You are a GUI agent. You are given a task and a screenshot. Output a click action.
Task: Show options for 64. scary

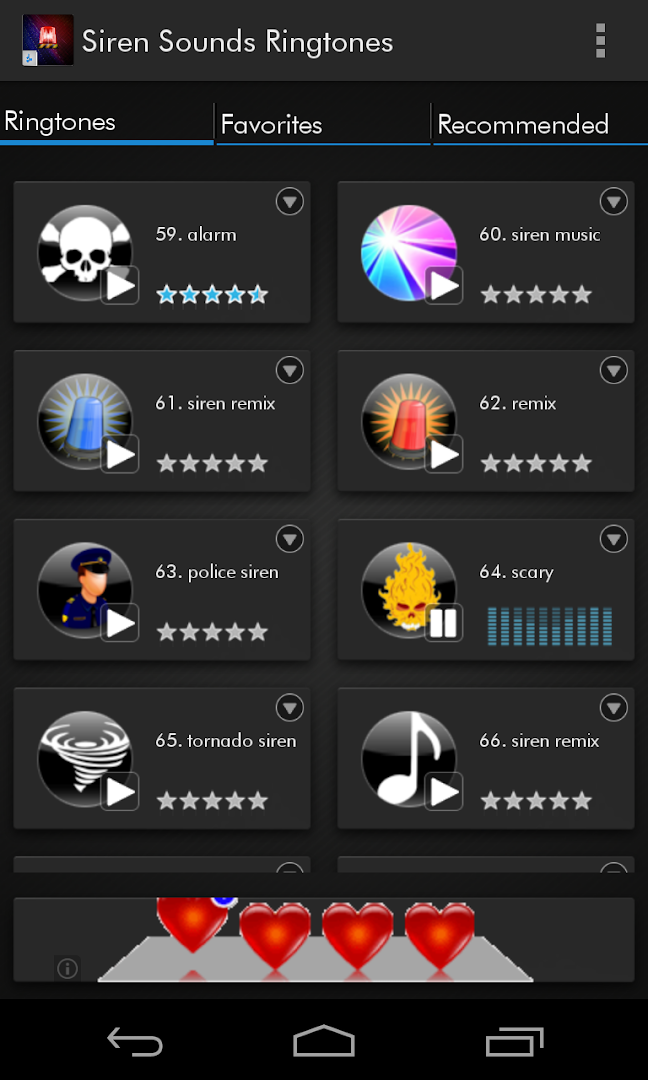tap(614, 540)
